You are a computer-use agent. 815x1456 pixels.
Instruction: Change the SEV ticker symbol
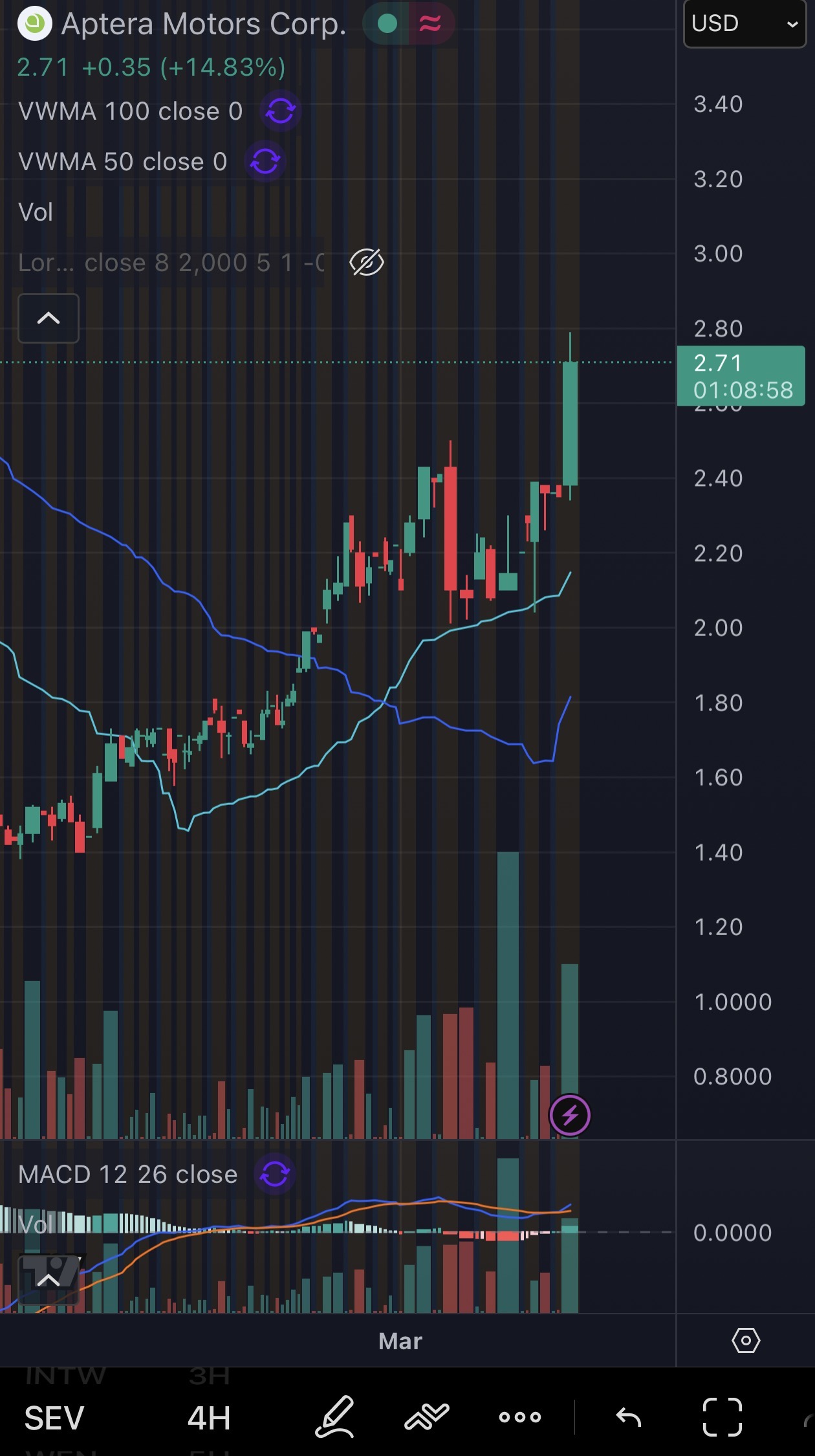[54, 1418]
